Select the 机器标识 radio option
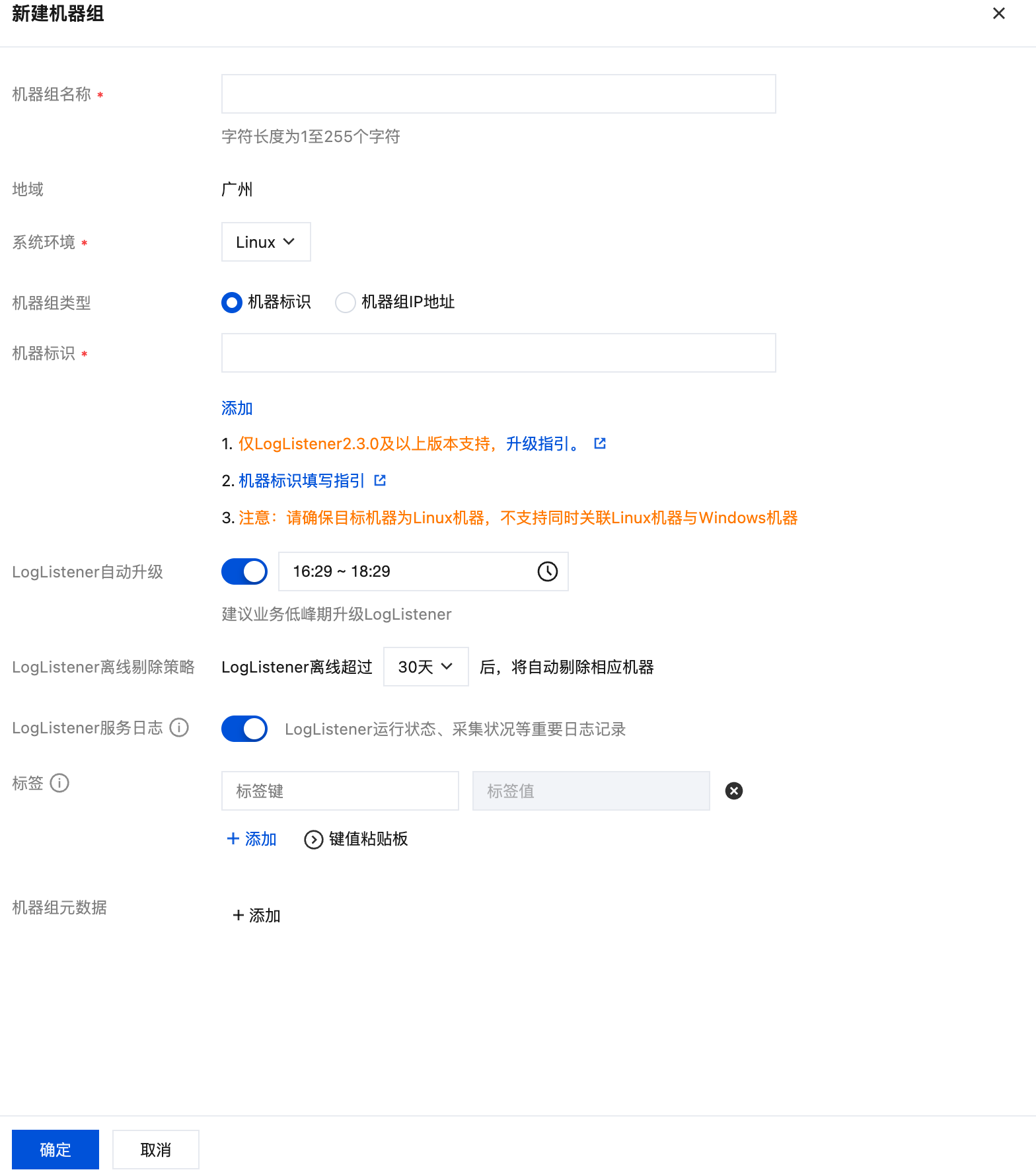This screenshot has height=1176, width=1036. click(x=232, y=303)
